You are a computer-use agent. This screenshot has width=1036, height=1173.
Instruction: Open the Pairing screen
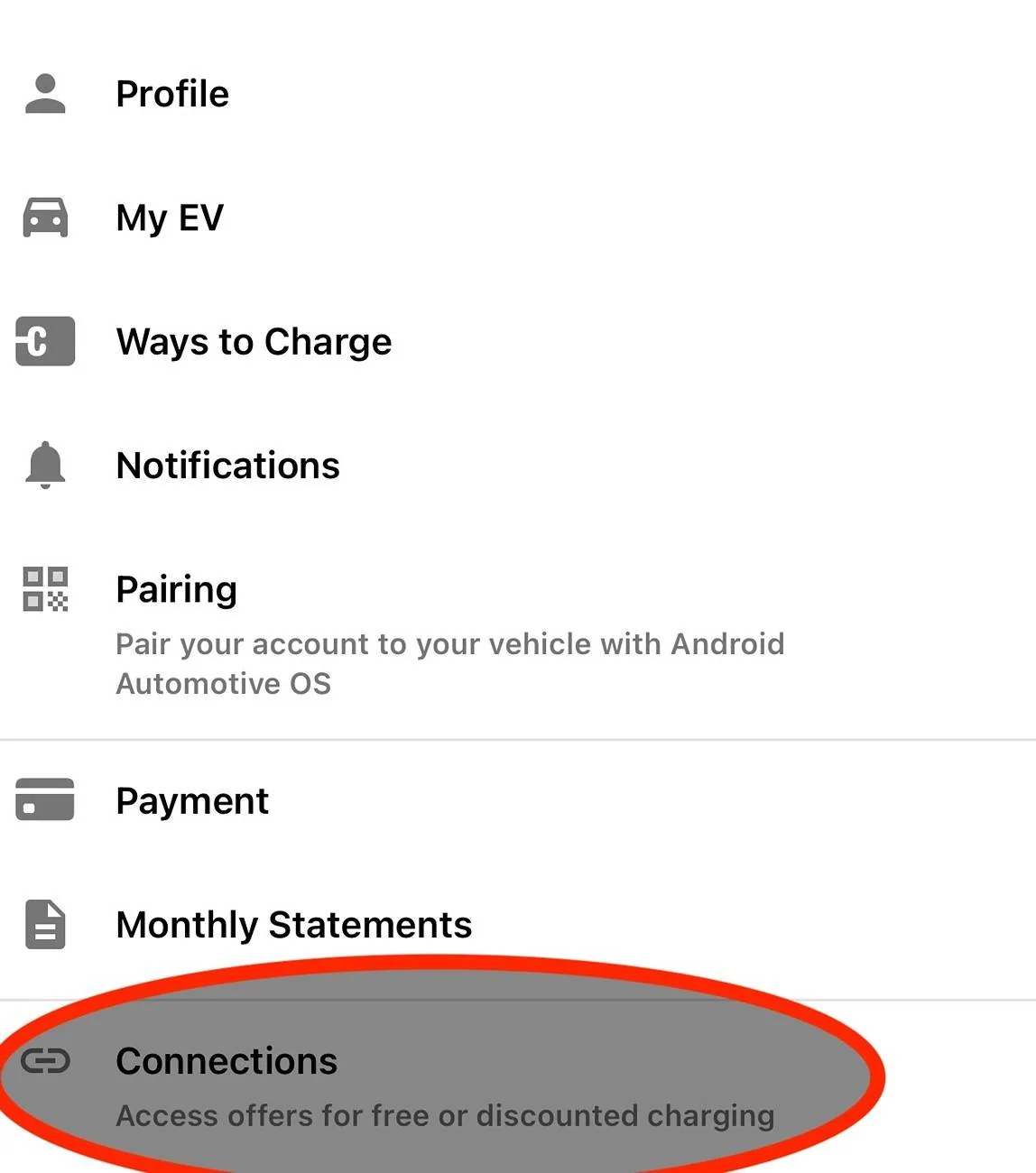click(x=177, y=589)
